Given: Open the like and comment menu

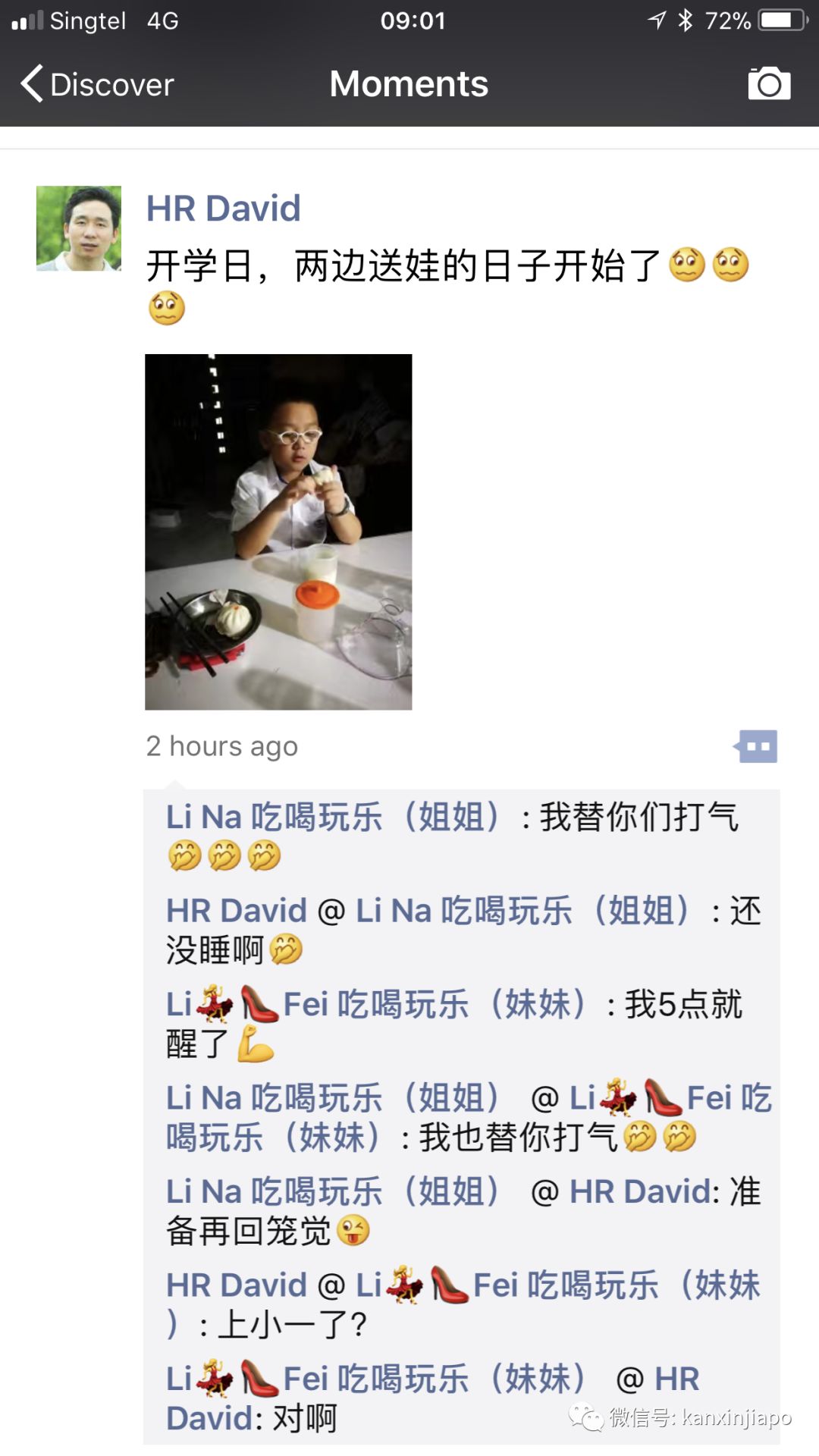Looking at the screenshot, I should (x=756, y=746).
